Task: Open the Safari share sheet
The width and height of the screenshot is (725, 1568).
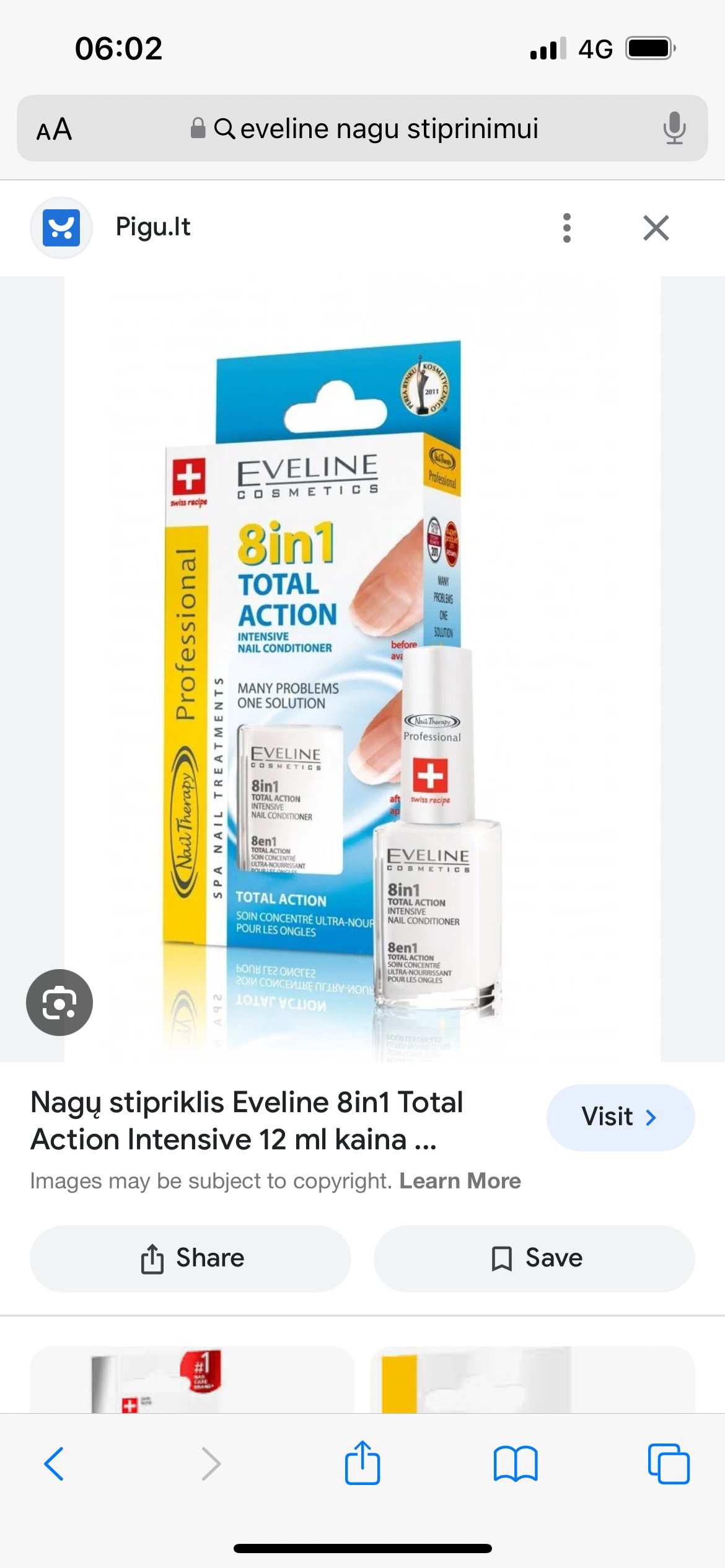Action: 362,1463
